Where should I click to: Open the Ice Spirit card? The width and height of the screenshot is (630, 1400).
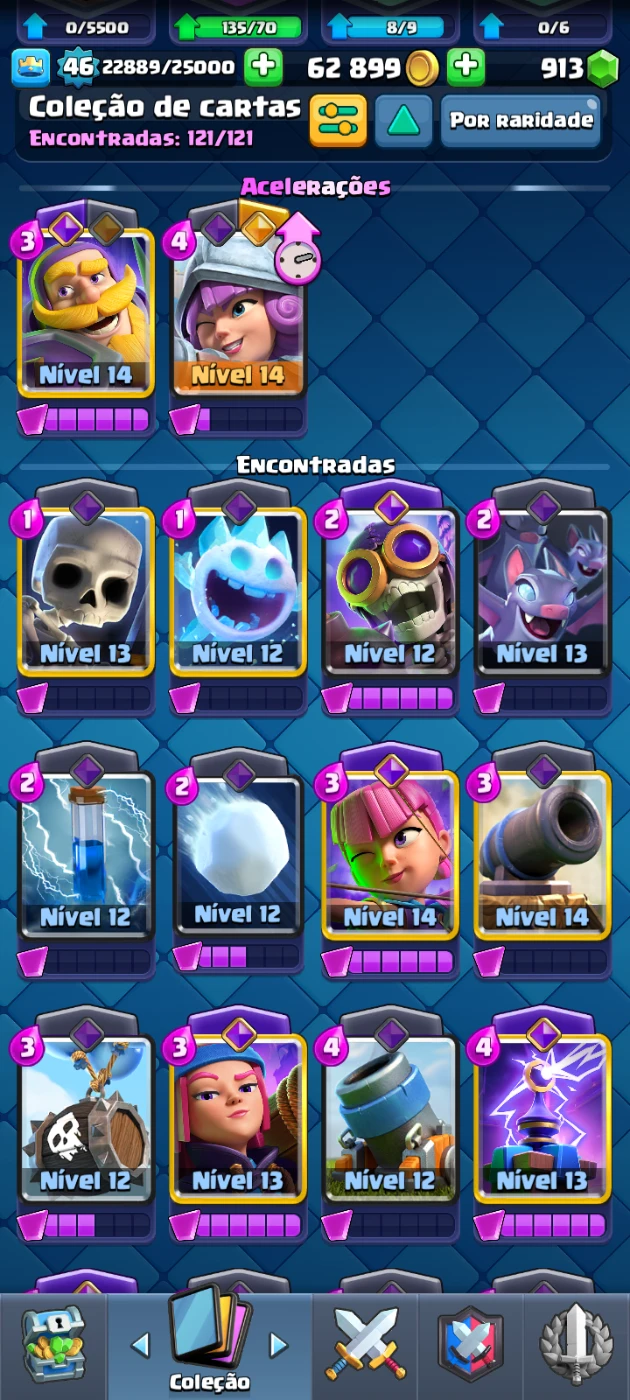pos(238,590)
